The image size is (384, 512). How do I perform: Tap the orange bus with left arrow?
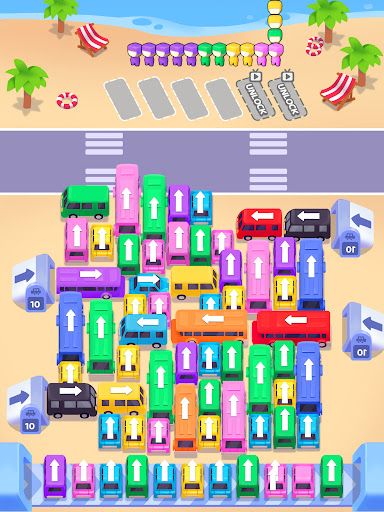coord(209,326)
